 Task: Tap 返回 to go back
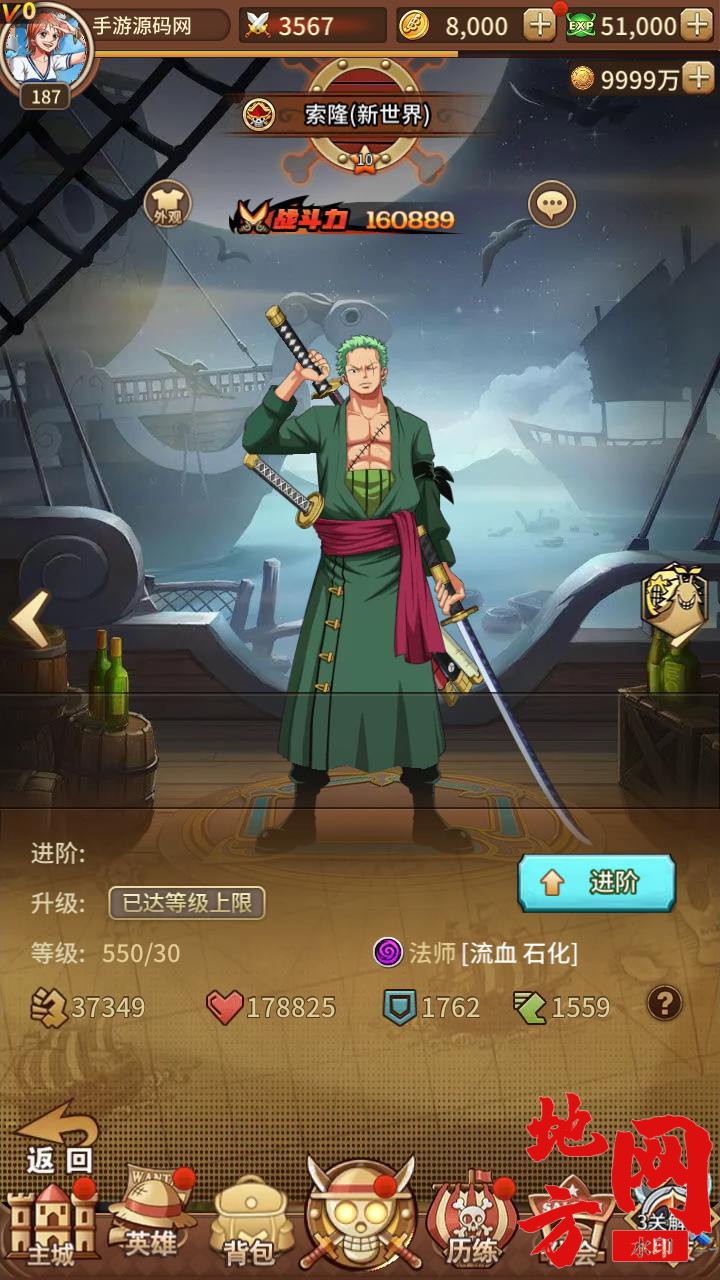point(58,1140)
